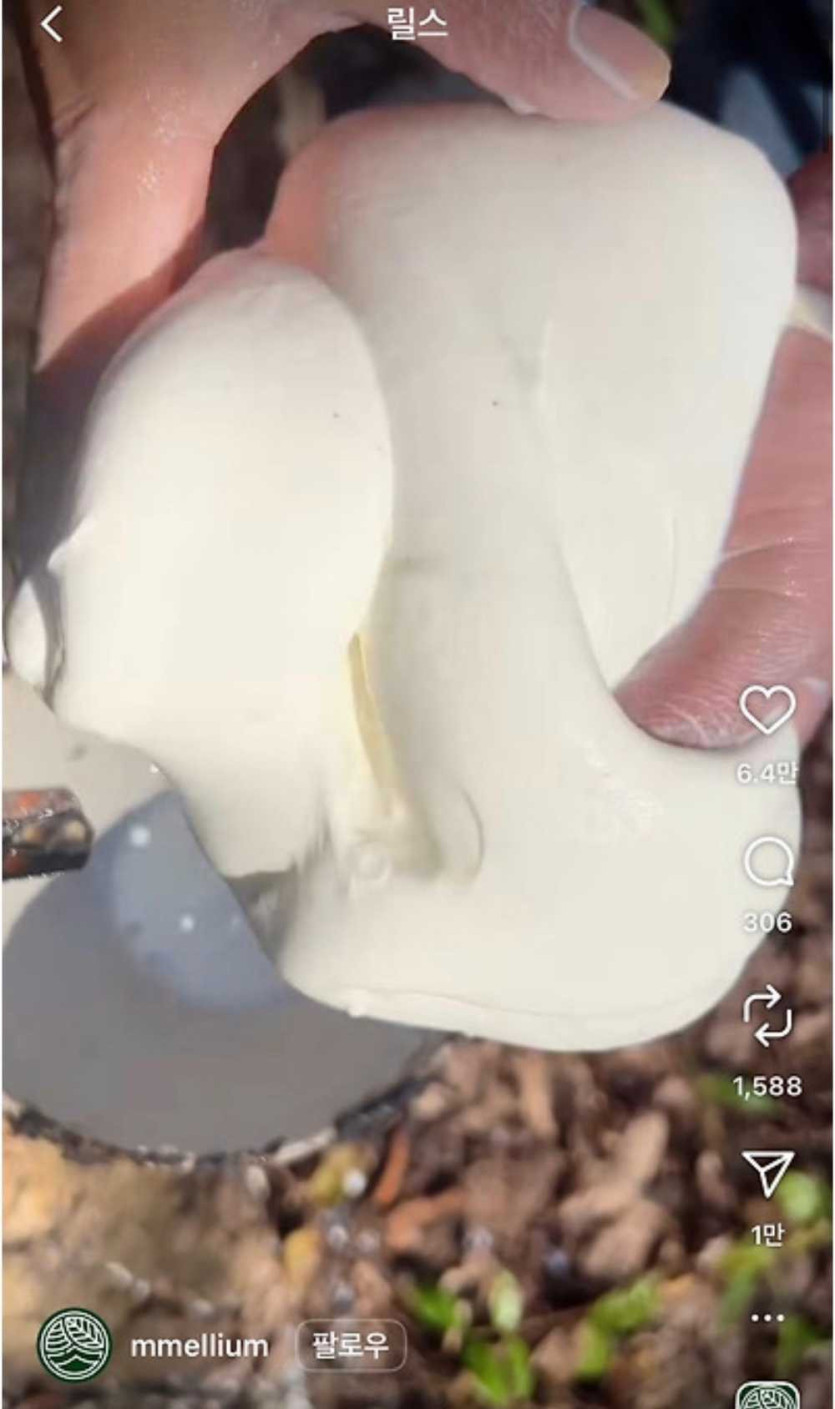Share the reel via paper plane icon
This screenshot has height=1409, width=835.
pos(767,1173)
